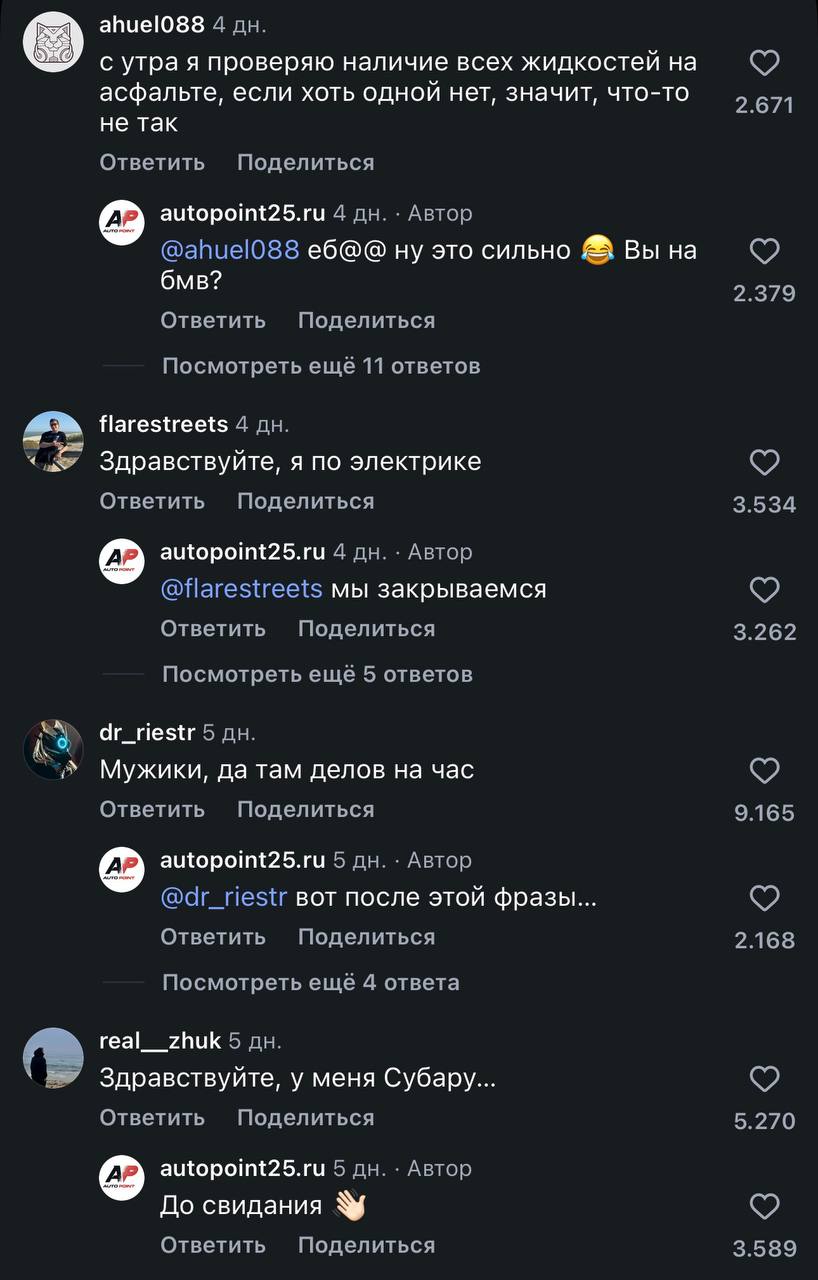Screen dimensions: 818x1280
Task: Open ahuel088's profile avatar
Action: point(53,41)
